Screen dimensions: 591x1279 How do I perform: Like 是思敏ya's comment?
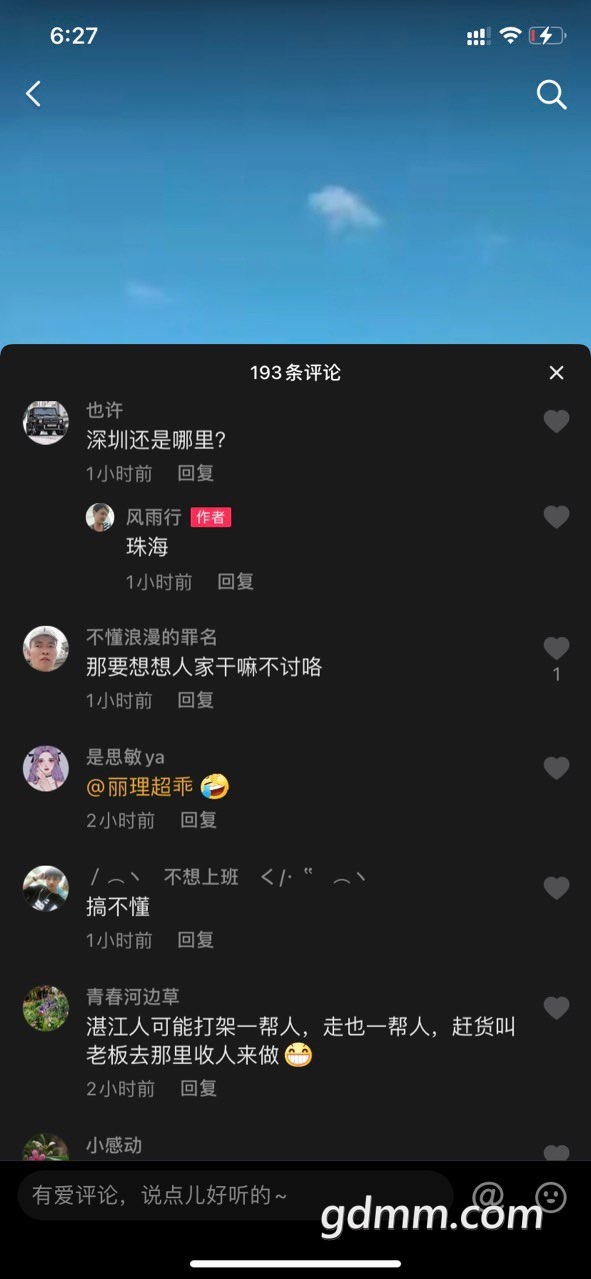pyautogui.click(x=556, y=768)
